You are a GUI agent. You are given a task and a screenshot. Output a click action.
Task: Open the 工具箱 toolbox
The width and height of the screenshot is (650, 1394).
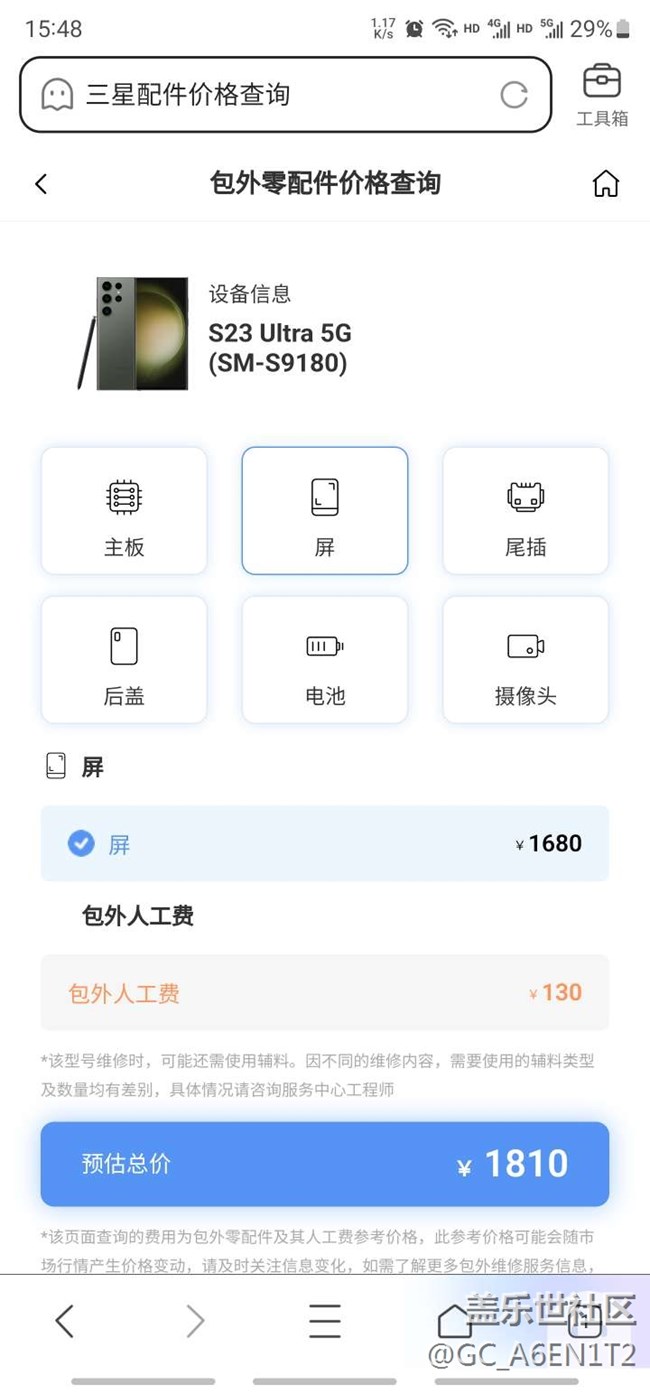pos(602,95)
